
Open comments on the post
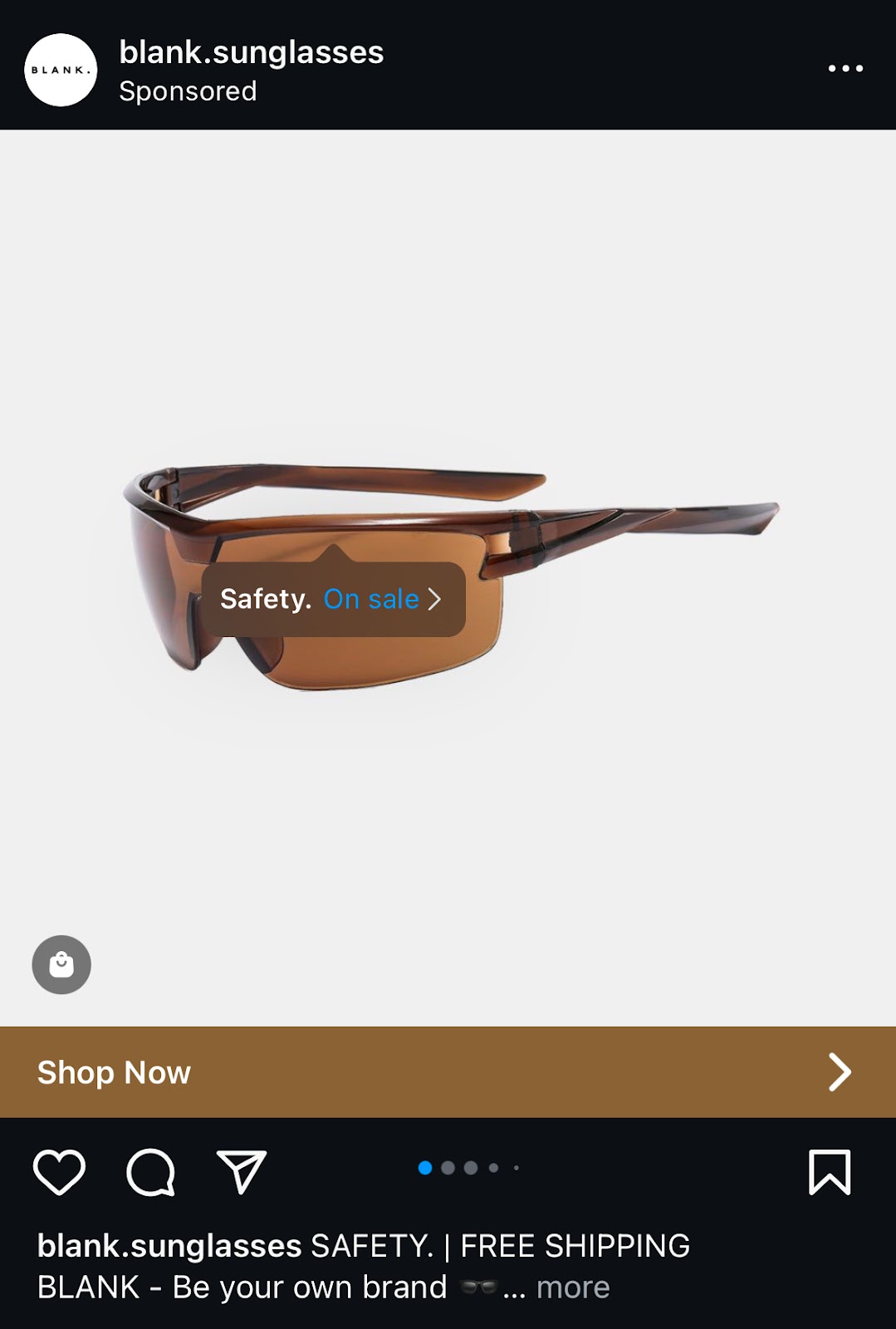(x=150, y=1172)
